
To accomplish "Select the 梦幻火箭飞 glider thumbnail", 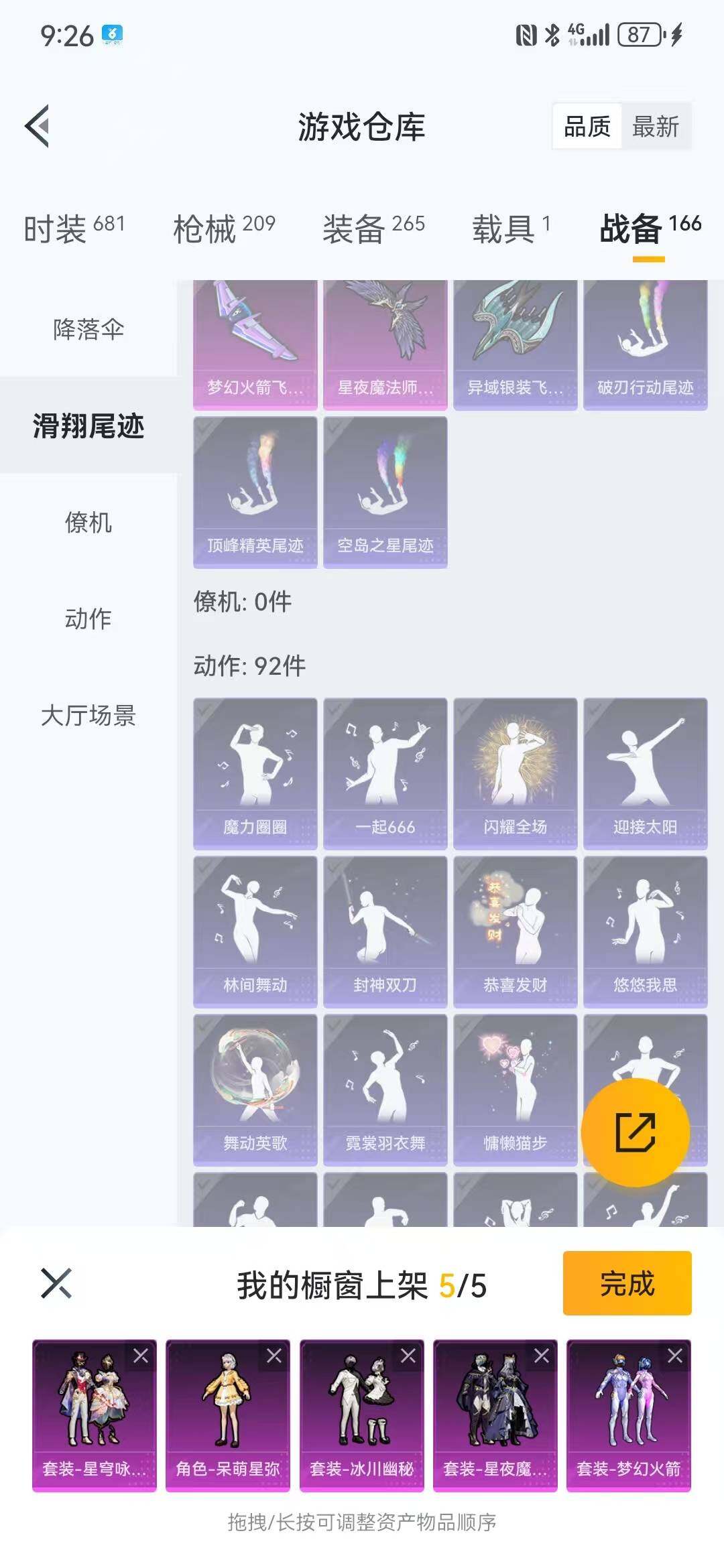I will coord(255,342).
